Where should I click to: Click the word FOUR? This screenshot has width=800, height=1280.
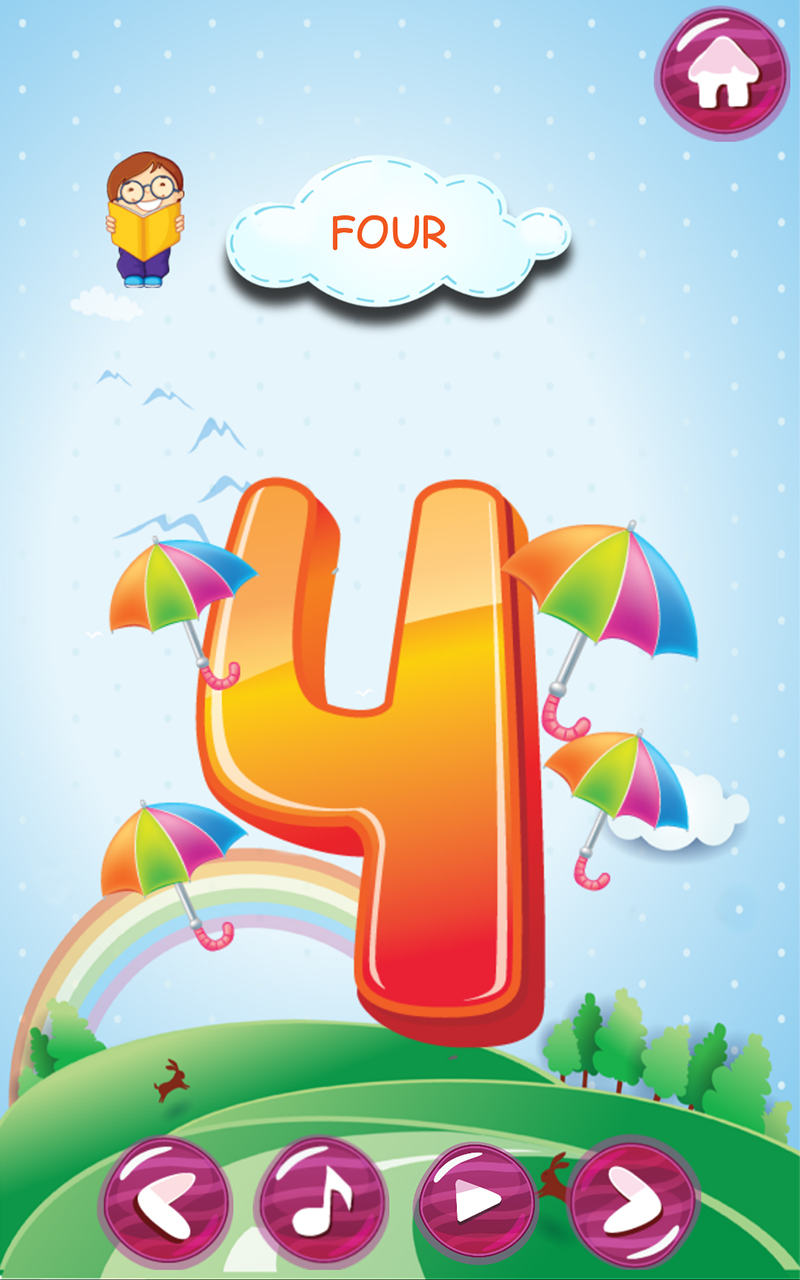[x=390, y=230]
